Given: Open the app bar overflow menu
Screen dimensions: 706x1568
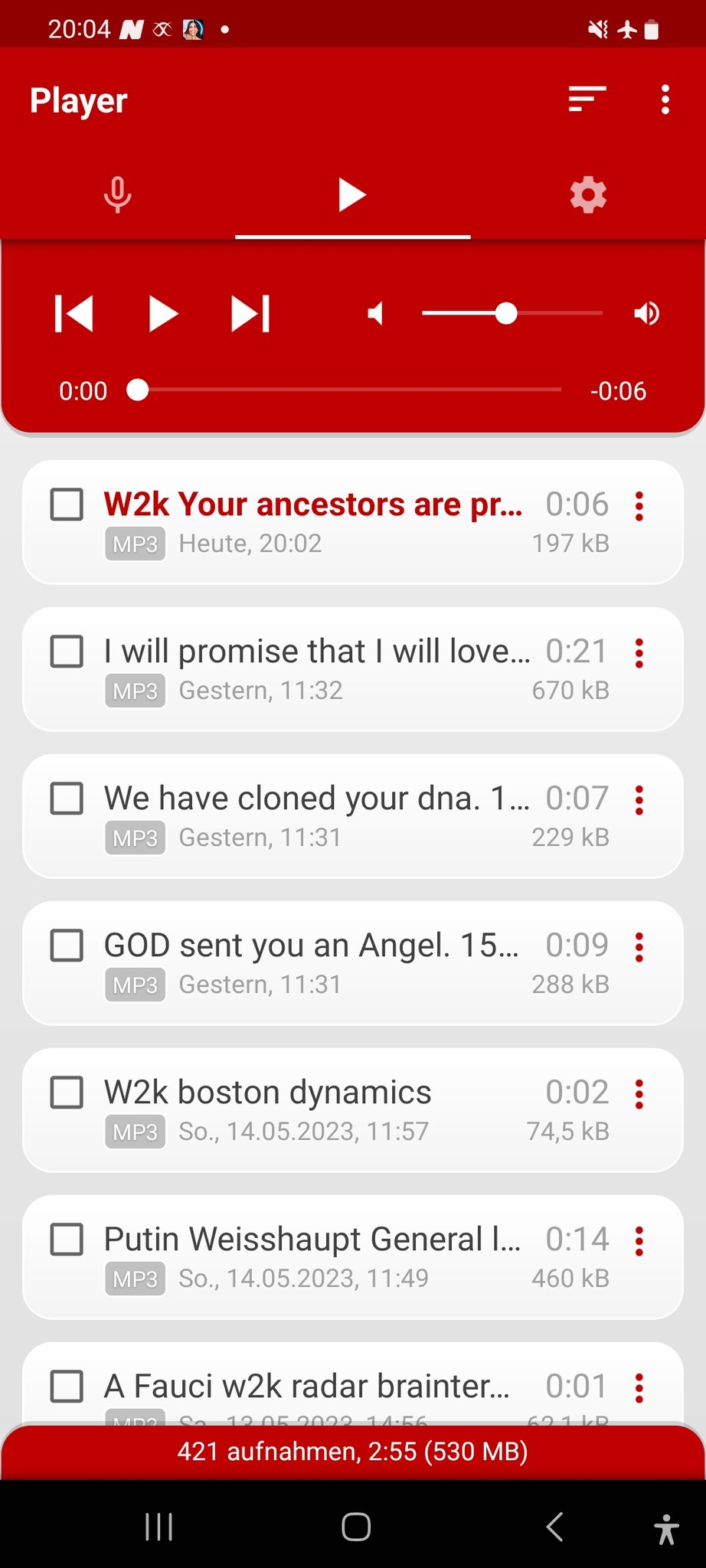Looking at the screenshot, I should point(665,100).
